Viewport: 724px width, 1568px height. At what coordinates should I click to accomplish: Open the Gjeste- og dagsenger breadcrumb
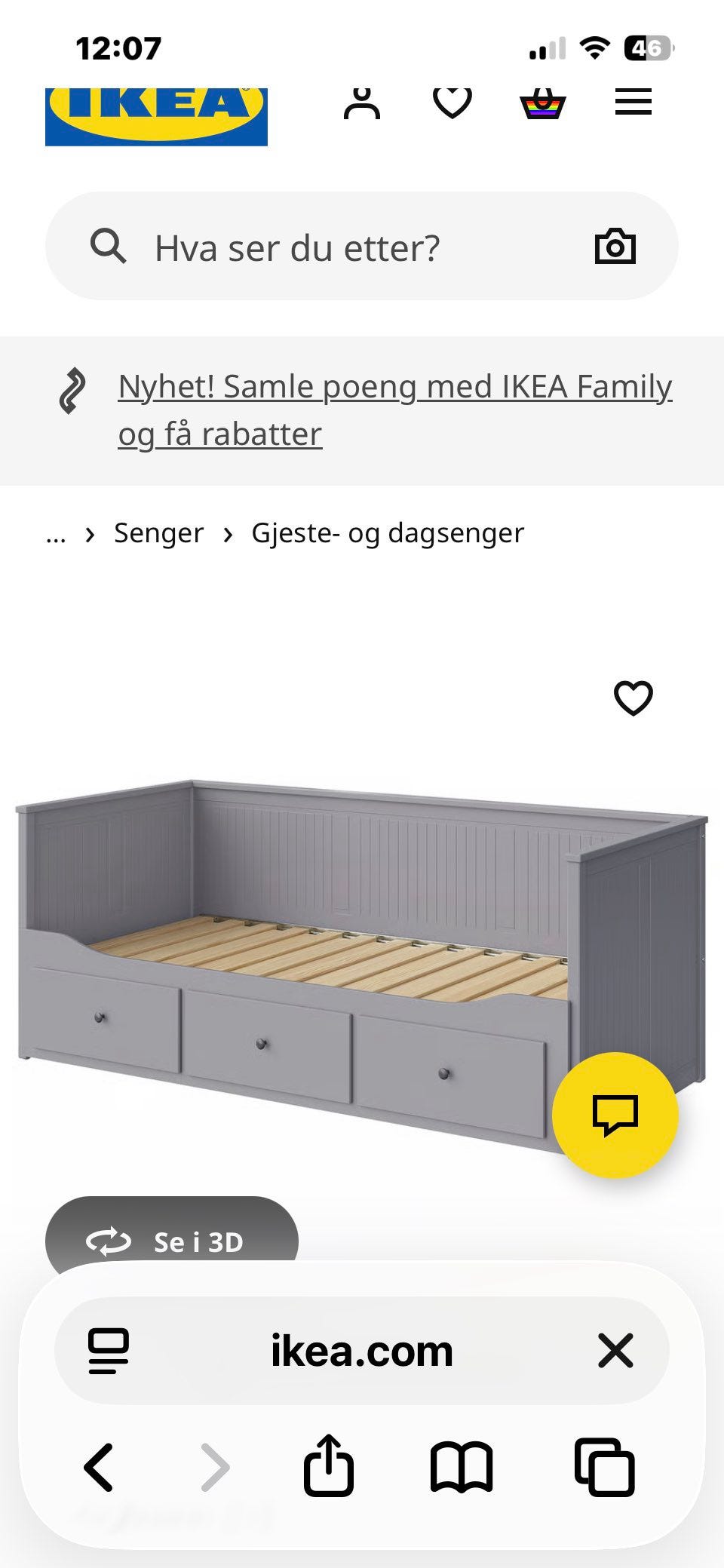coord(387,533)
